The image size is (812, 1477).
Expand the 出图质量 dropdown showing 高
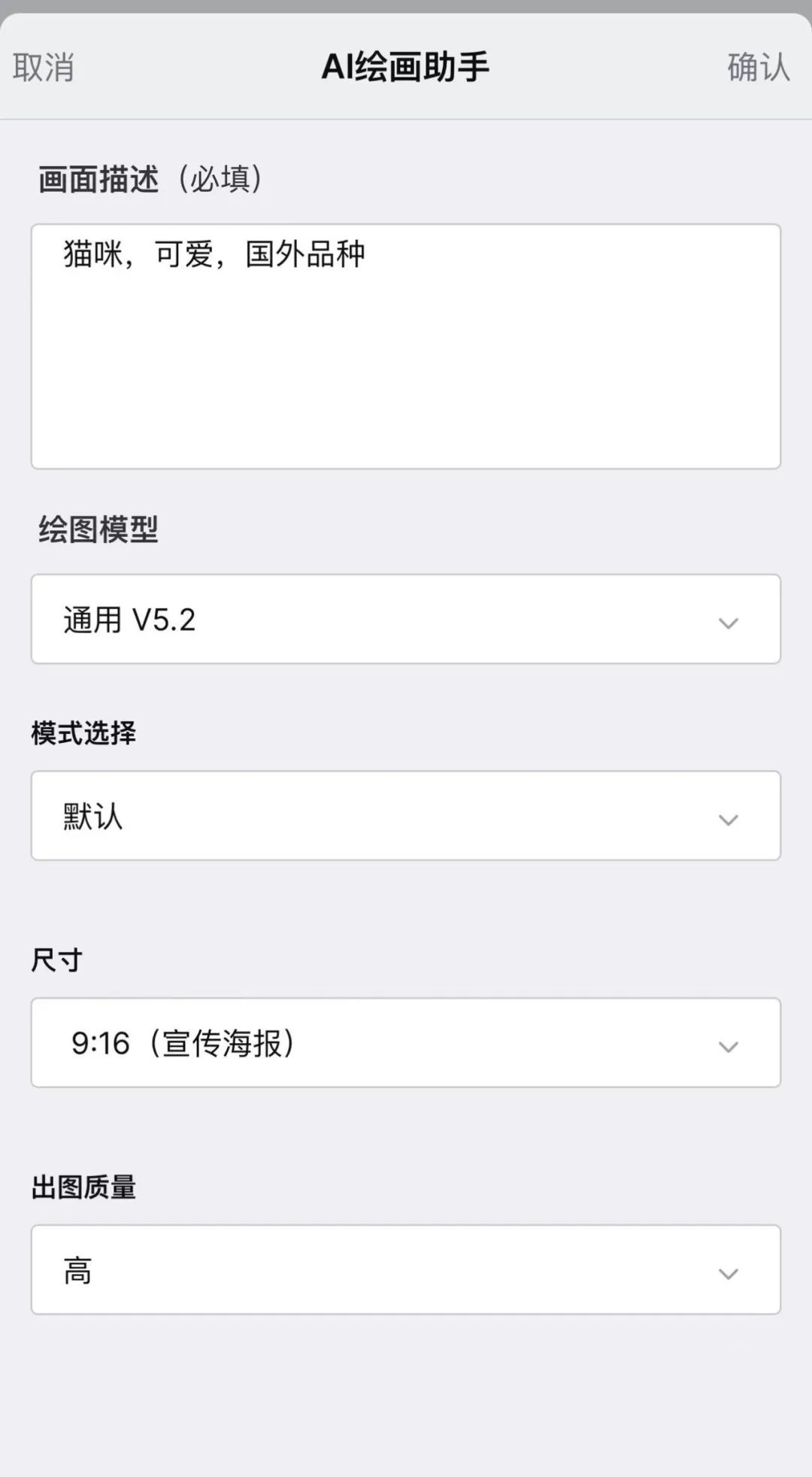[x=406, y=1270]
